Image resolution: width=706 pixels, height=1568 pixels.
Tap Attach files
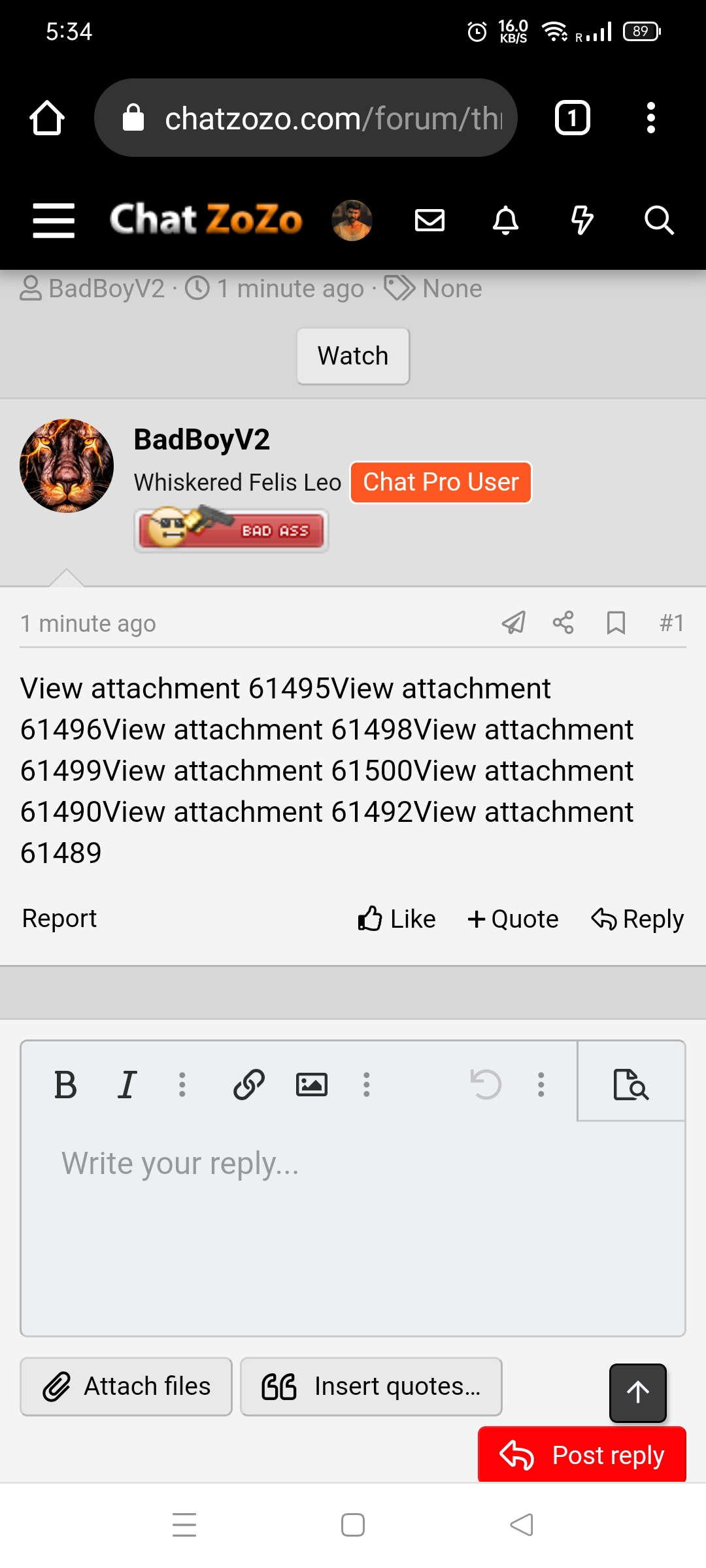click(x=126, y=1386)
